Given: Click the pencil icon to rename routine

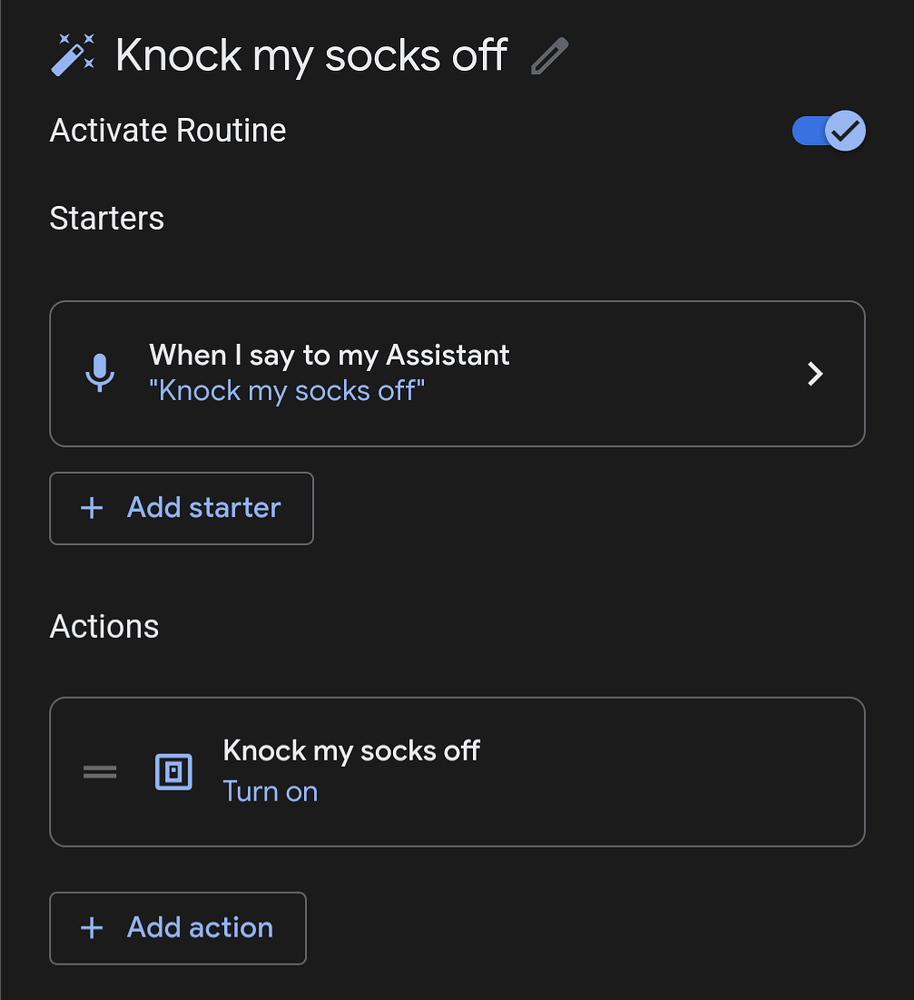Looking at the screenshot, I should point(548,58).
